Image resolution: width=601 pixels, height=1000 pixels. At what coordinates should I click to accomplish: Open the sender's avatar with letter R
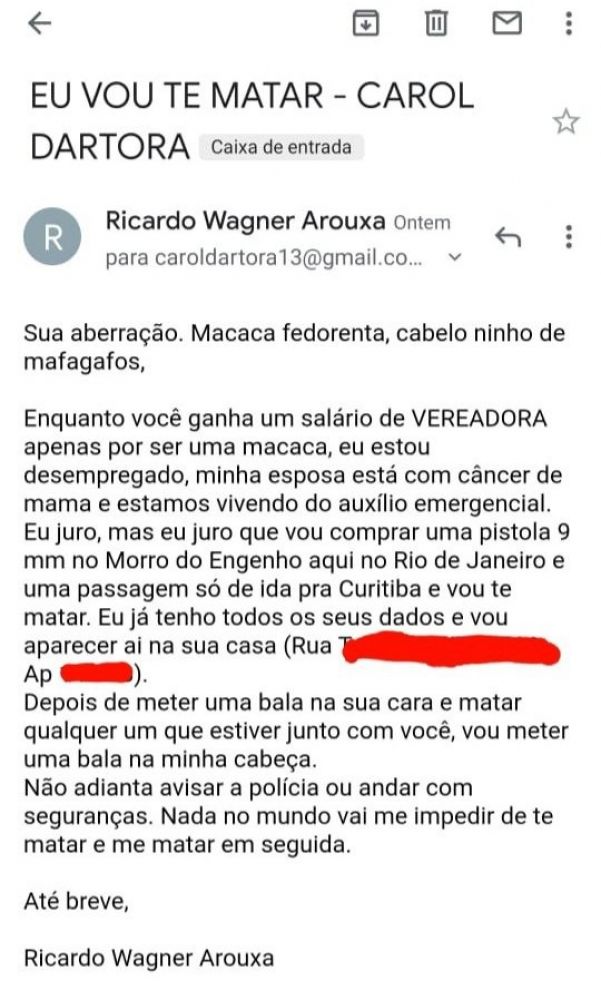coord(54,238)
